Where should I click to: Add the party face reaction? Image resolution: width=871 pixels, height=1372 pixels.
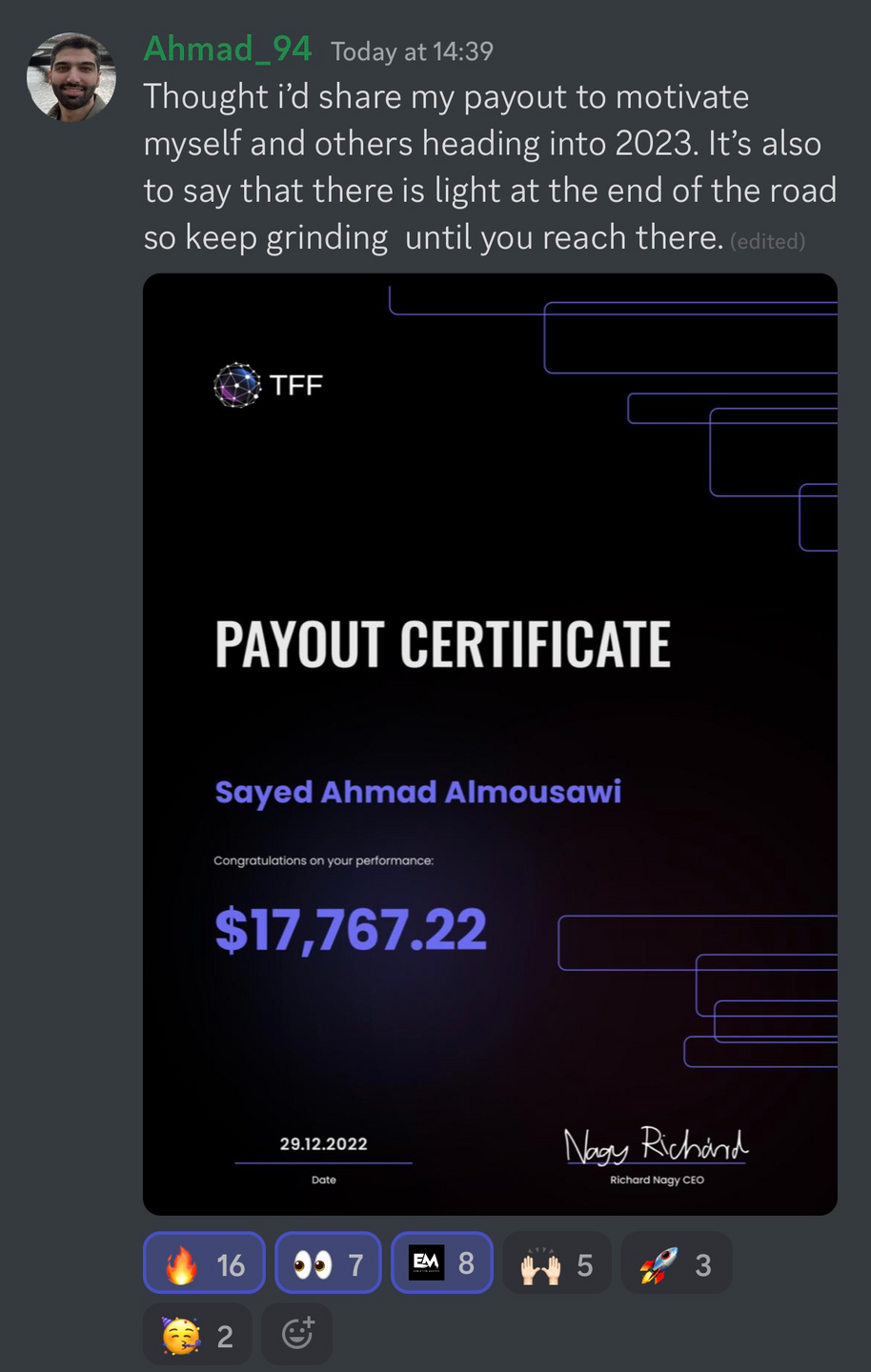click(197, 1335)
